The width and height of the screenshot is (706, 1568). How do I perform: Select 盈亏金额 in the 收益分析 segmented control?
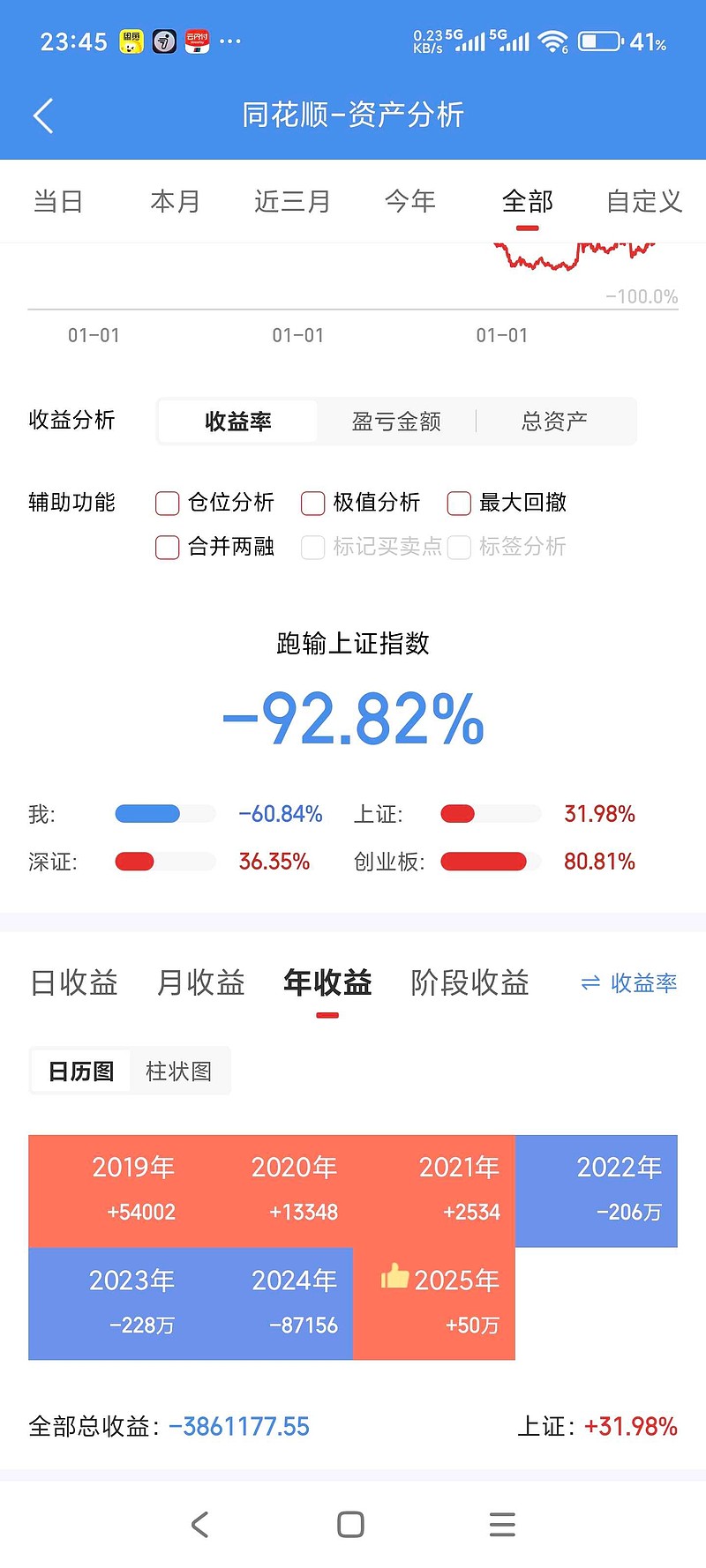[396, 422]
